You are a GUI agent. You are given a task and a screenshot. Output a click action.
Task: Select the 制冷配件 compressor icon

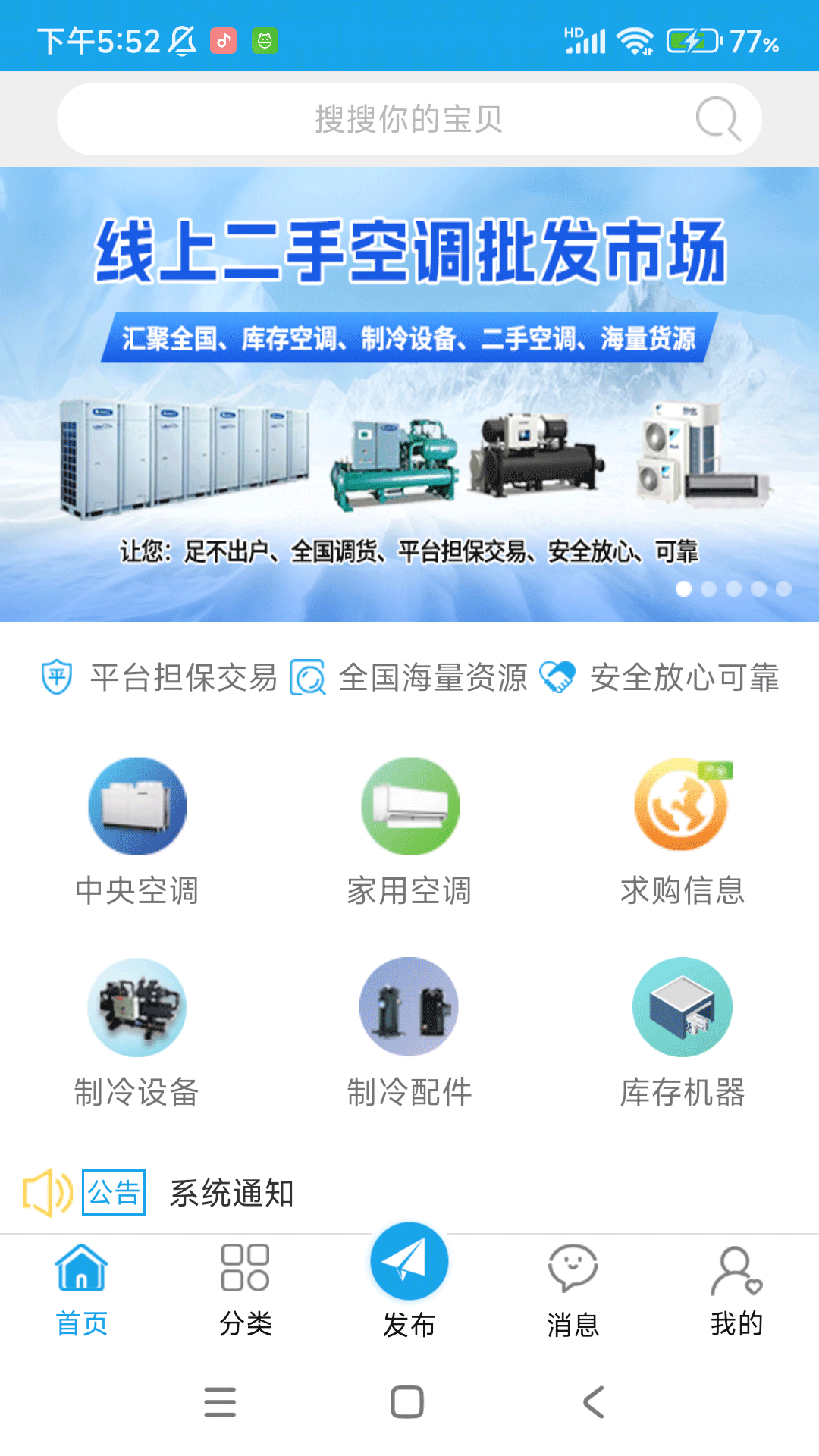[x=409, y=1006]
